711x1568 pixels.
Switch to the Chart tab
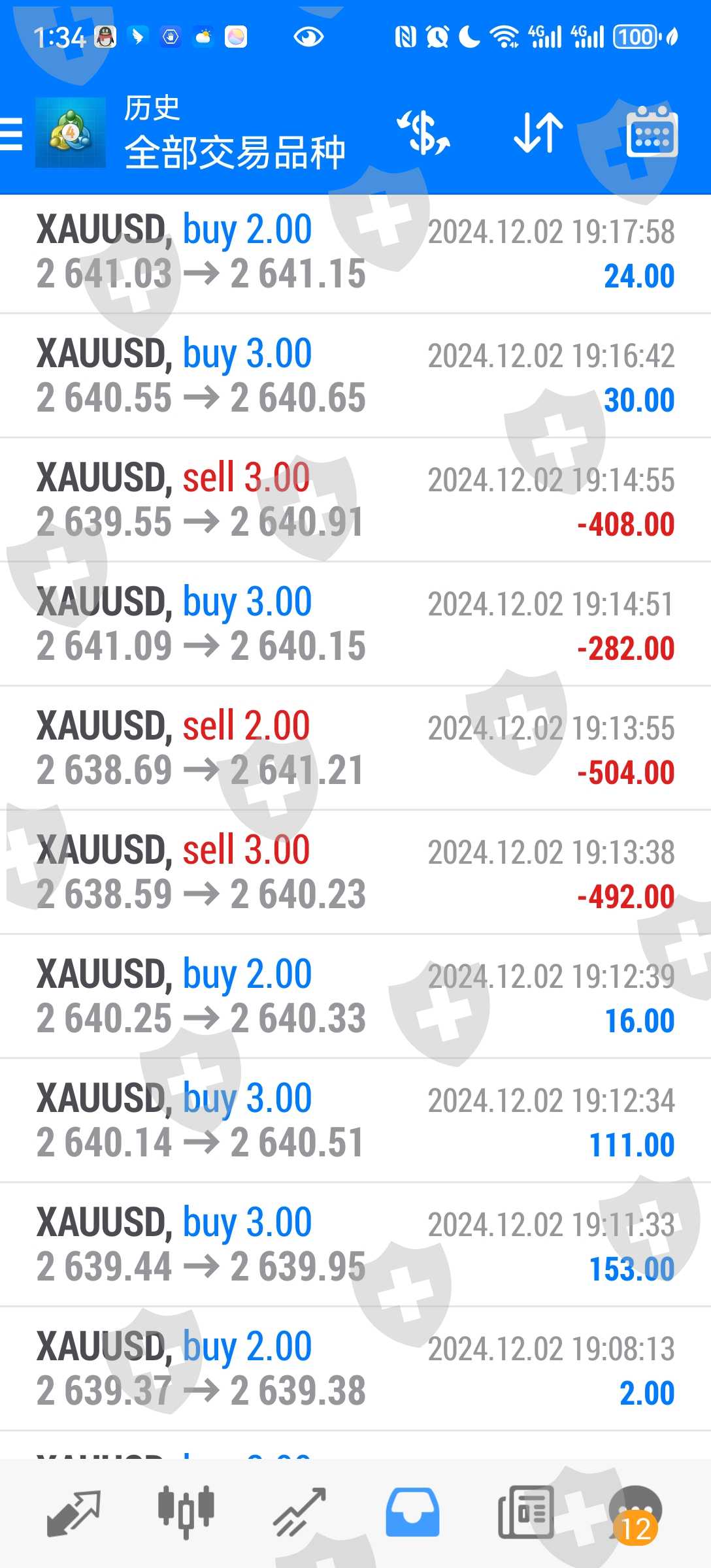[x=186, y=1512]
